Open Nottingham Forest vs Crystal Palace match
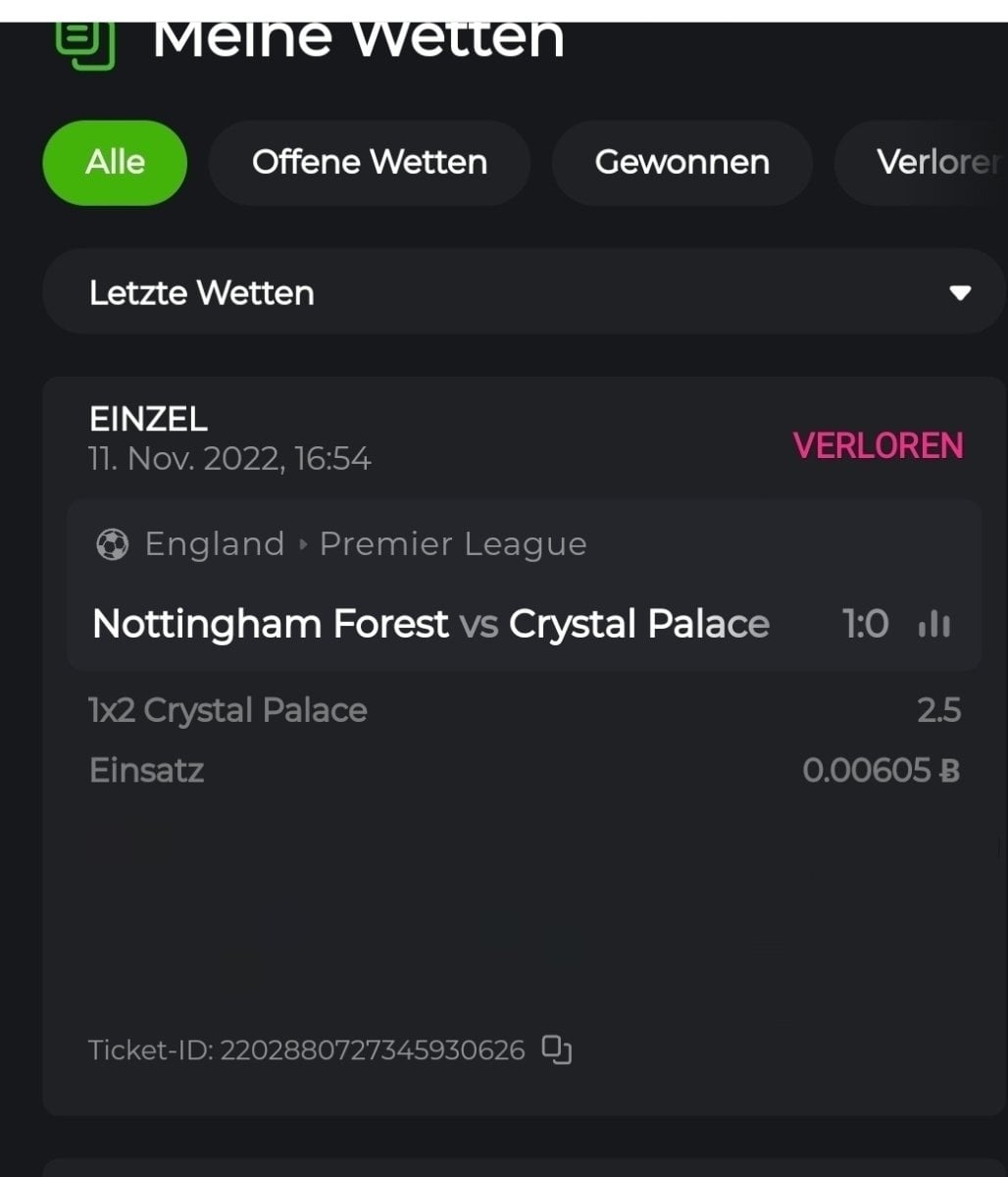The height and width of the screenshot is (1177, 1008). (430, 624)
